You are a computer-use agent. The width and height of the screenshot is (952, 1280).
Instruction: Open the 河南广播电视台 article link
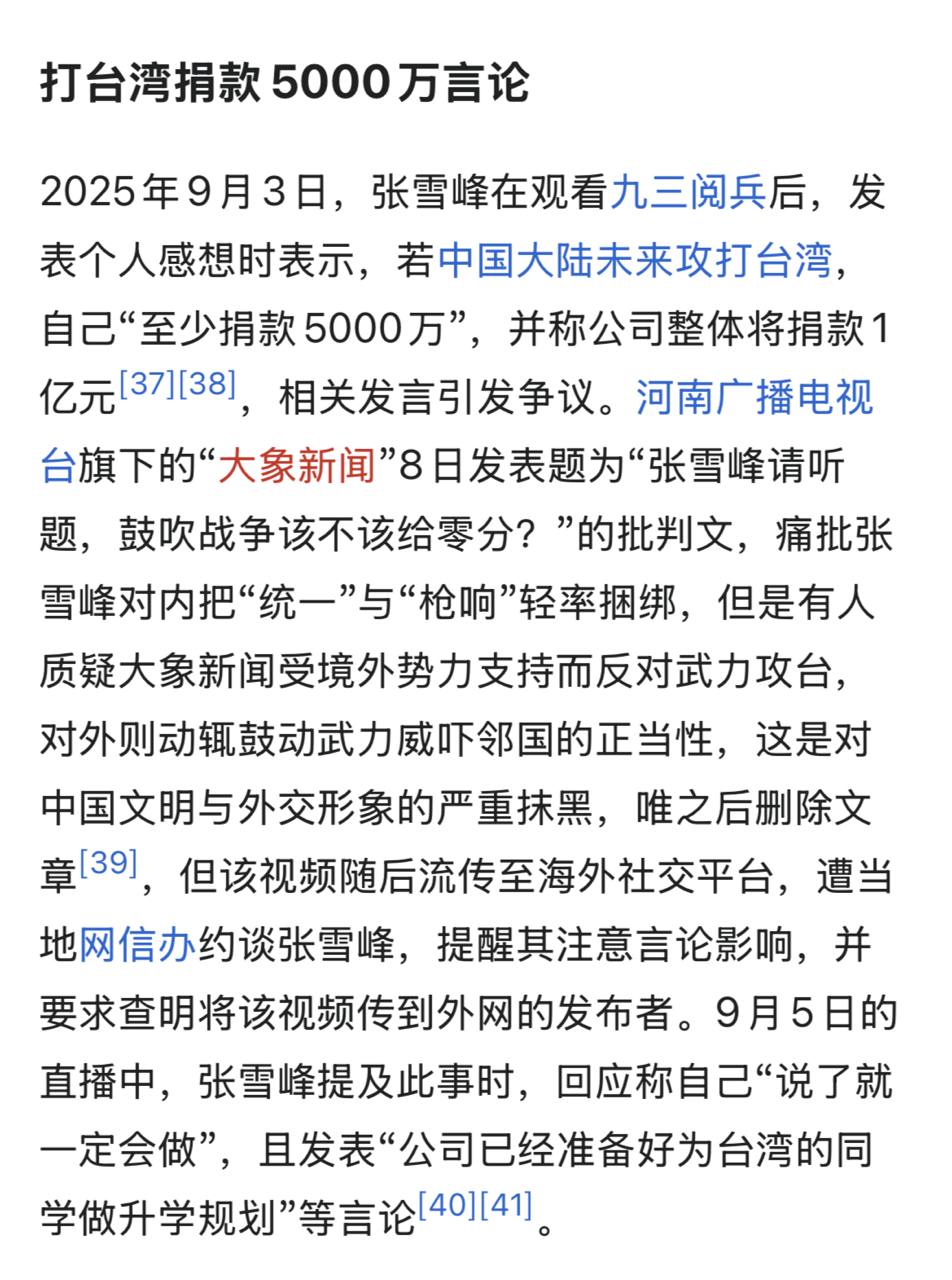pyautogui.click(x=755, y=399)
